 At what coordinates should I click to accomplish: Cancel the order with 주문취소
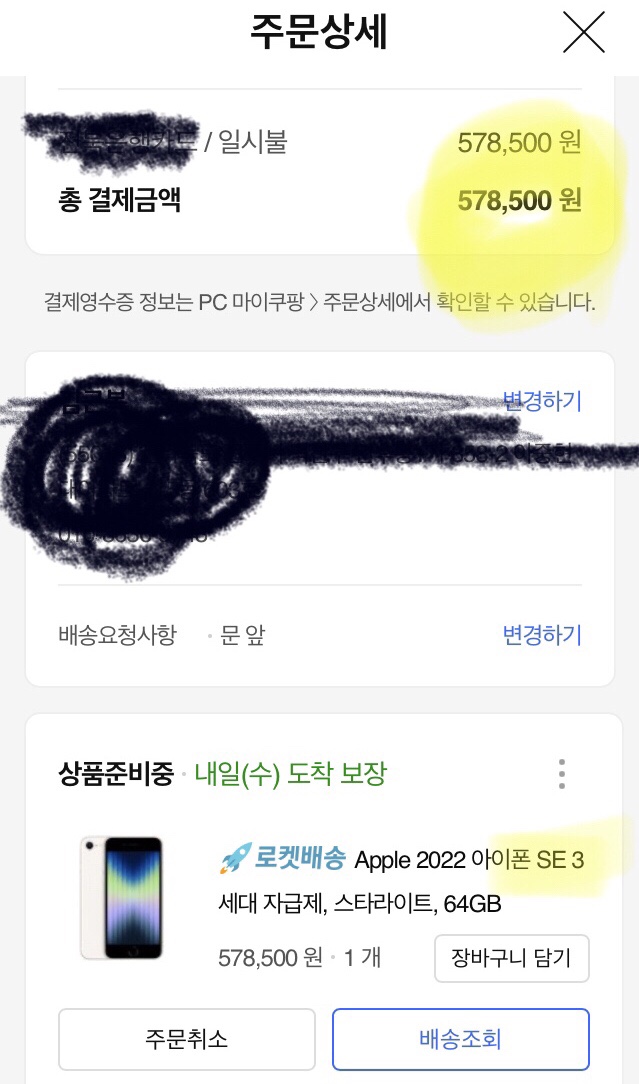click(187, 1039)
